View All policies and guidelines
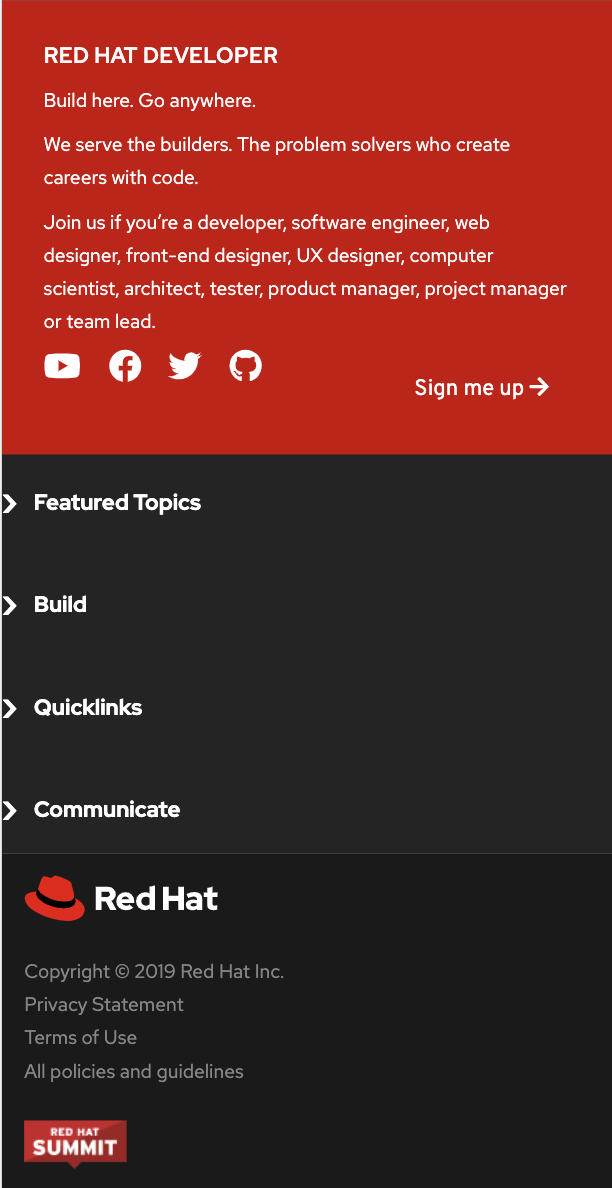Viewport: 612px width, 1188px height. [x=134, y=1072]
